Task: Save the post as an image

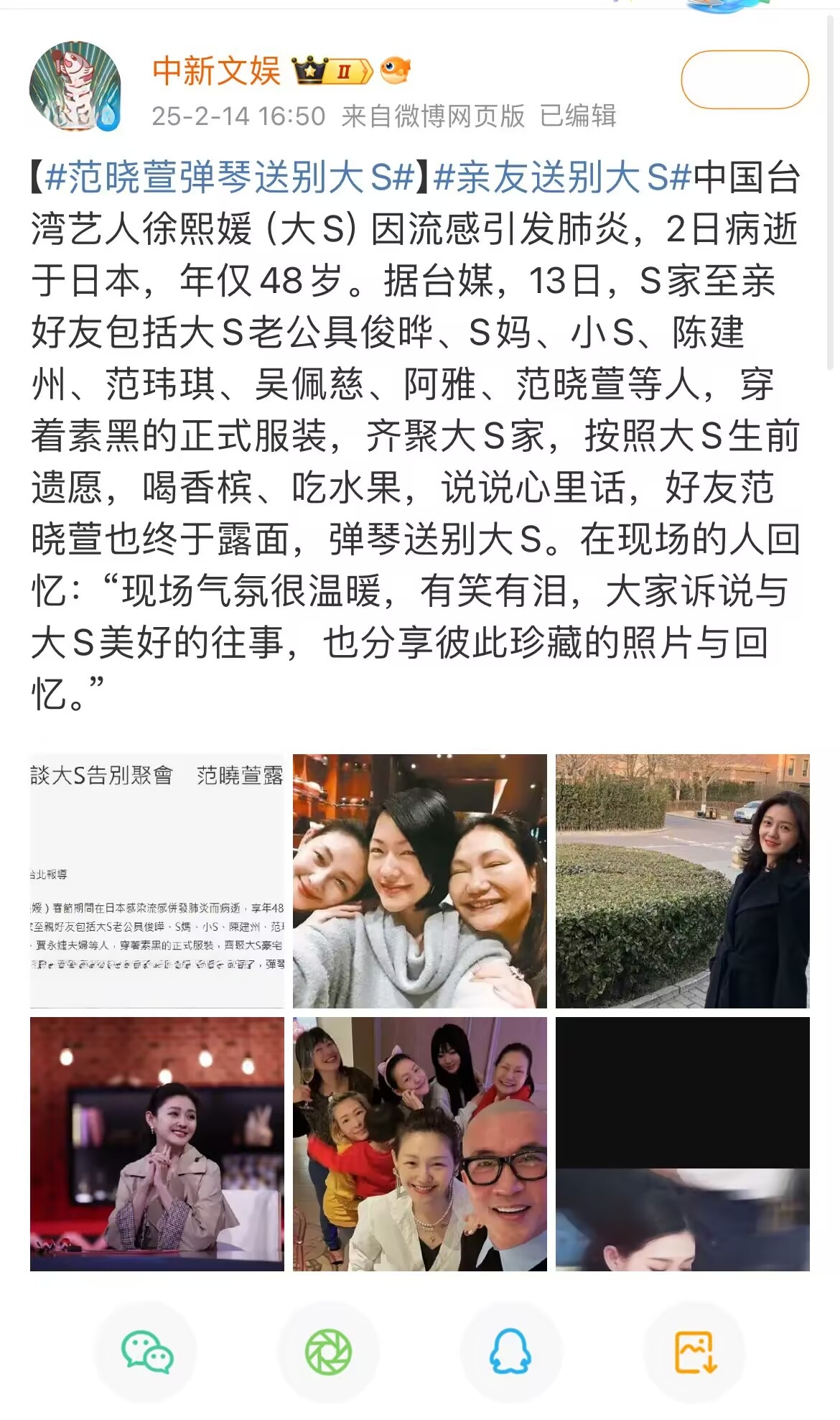Action: (x=694, y=1352)
